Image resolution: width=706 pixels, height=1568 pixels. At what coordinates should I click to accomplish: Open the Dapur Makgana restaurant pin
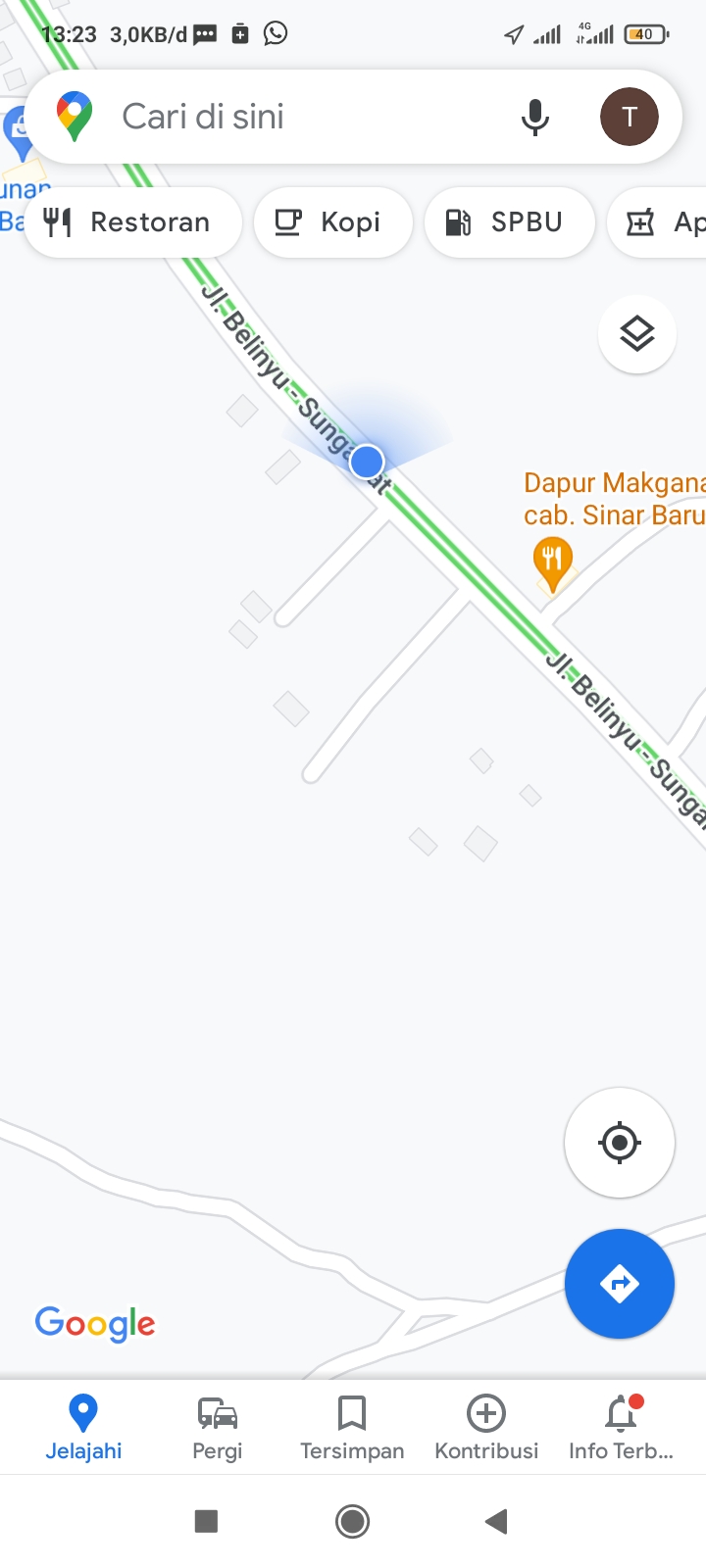click(553, 562)
